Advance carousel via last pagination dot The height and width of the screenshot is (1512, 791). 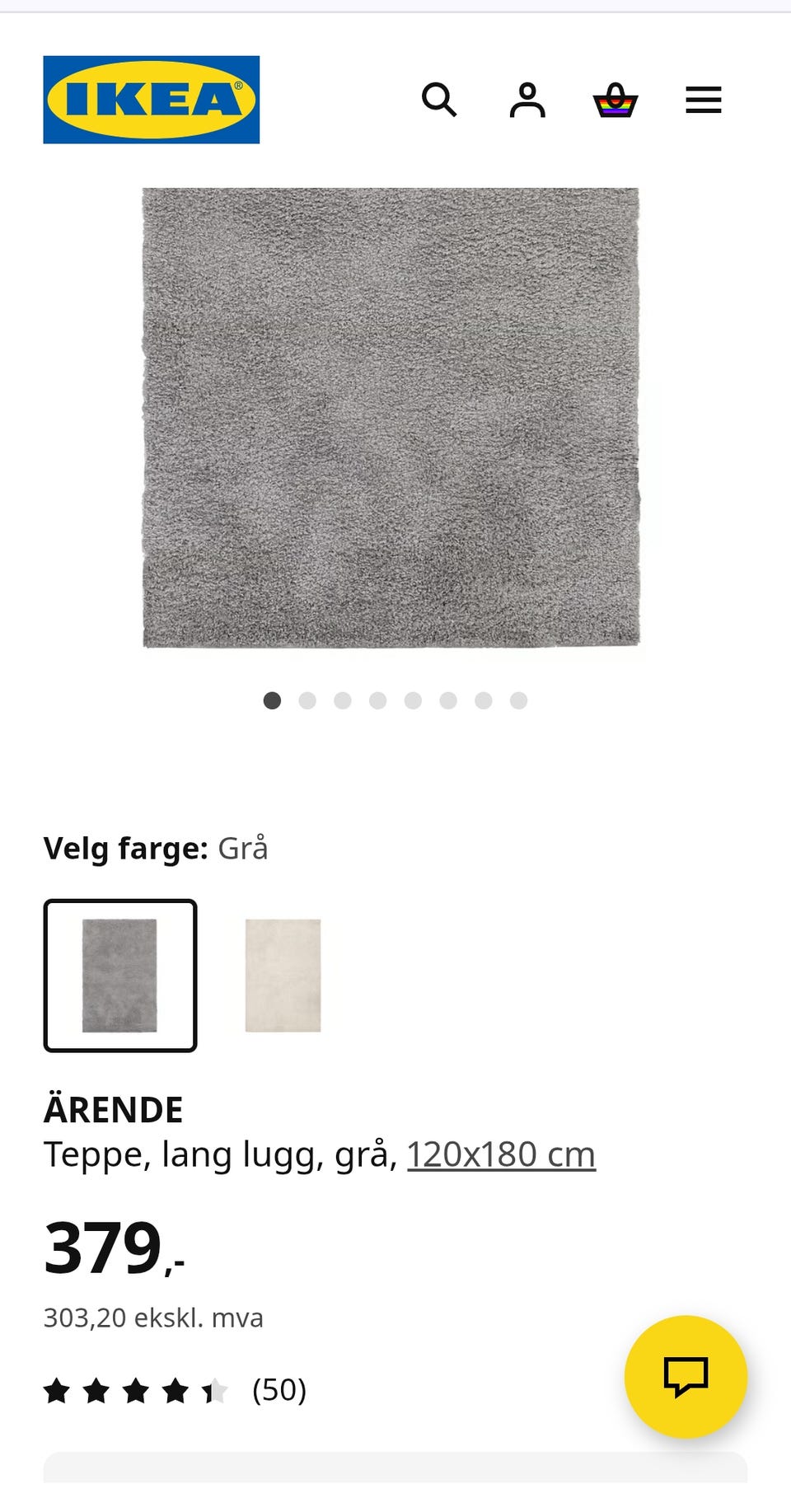[518, 700]
